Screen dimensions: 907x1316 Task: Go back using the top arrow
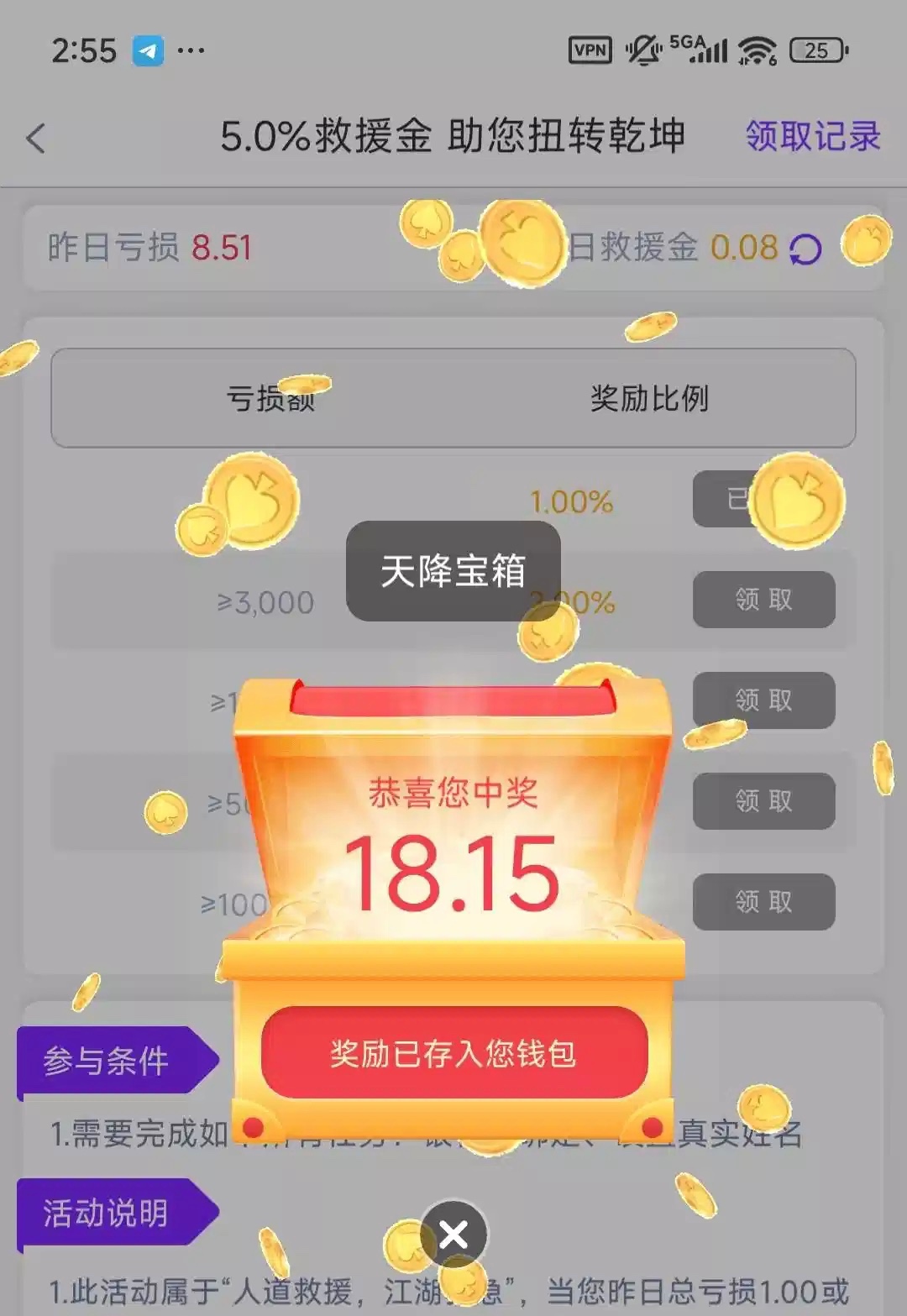tap(36, 138)
